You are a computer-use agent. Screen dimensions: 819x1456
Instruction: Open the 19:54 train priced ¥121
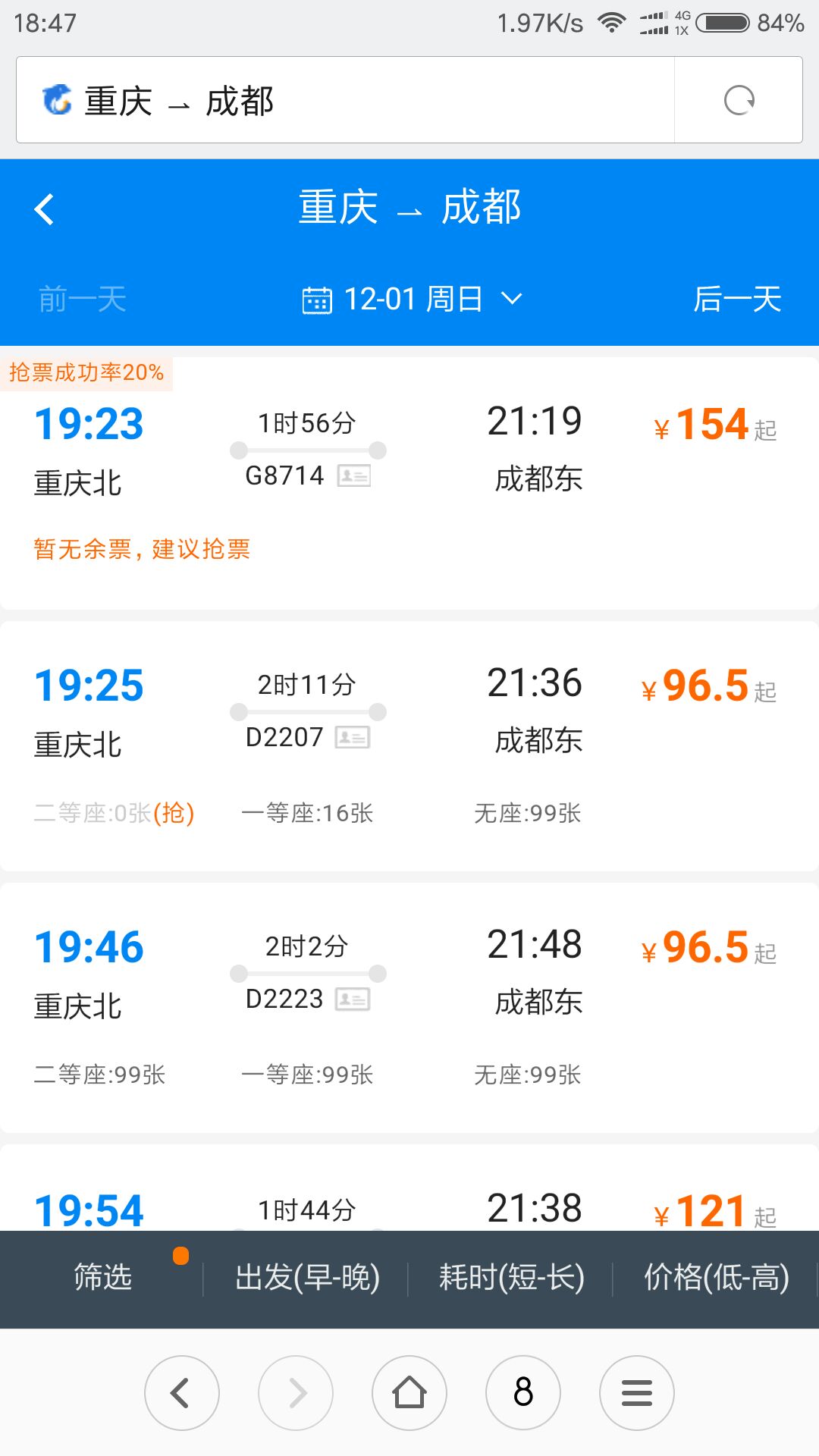pyautogui.click(x=409, y=1188)
